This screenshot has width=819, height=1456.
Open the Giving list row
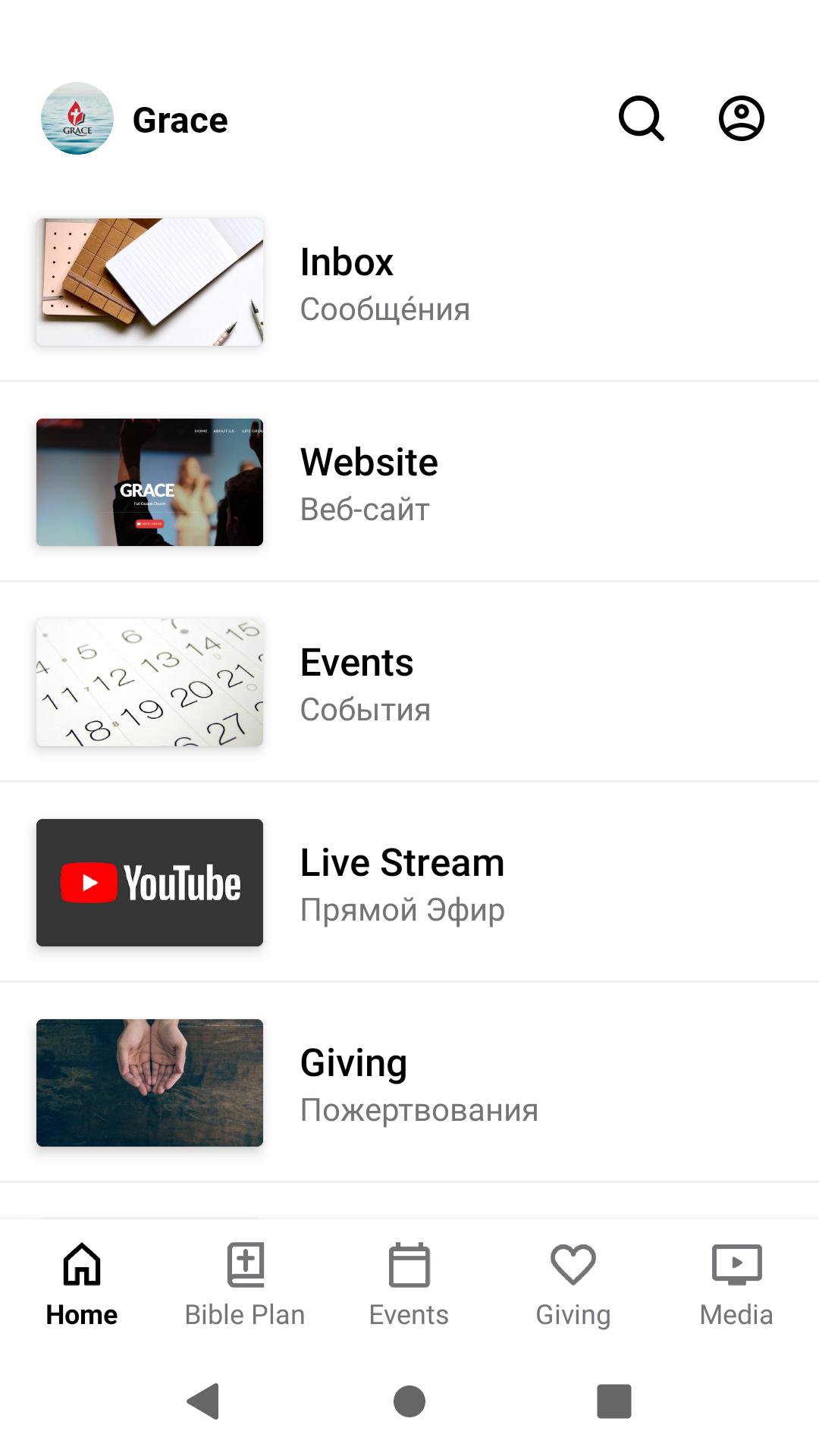[409, 1083]
